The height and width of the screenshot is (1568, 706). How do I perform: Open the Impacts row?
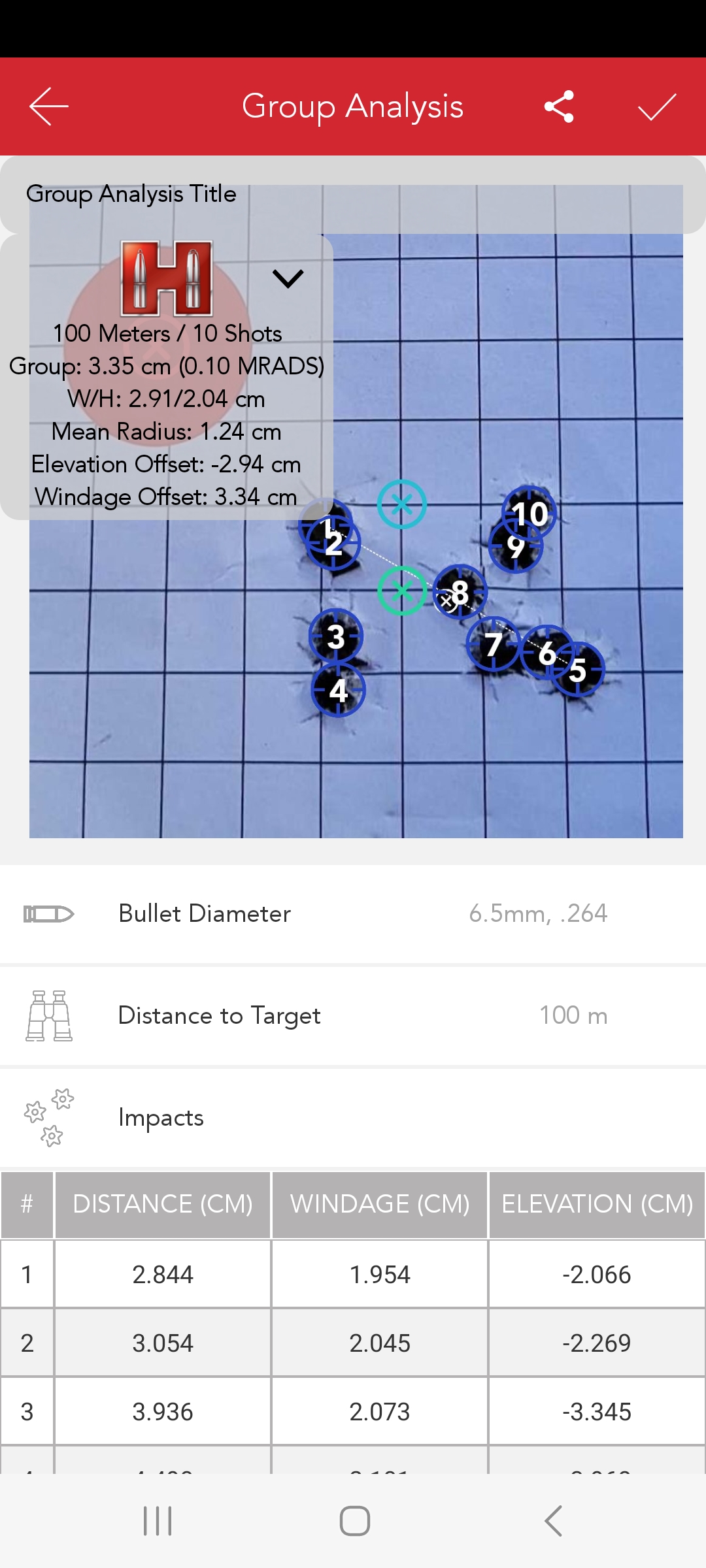353,1117
